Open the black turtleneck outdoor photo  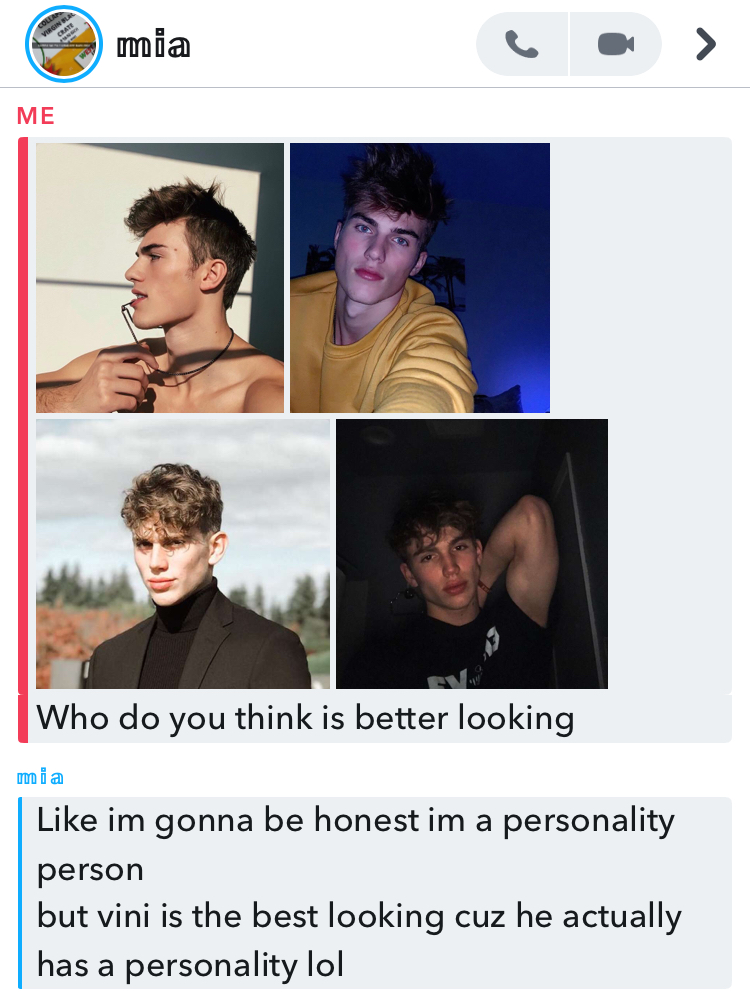click(183, 554)
